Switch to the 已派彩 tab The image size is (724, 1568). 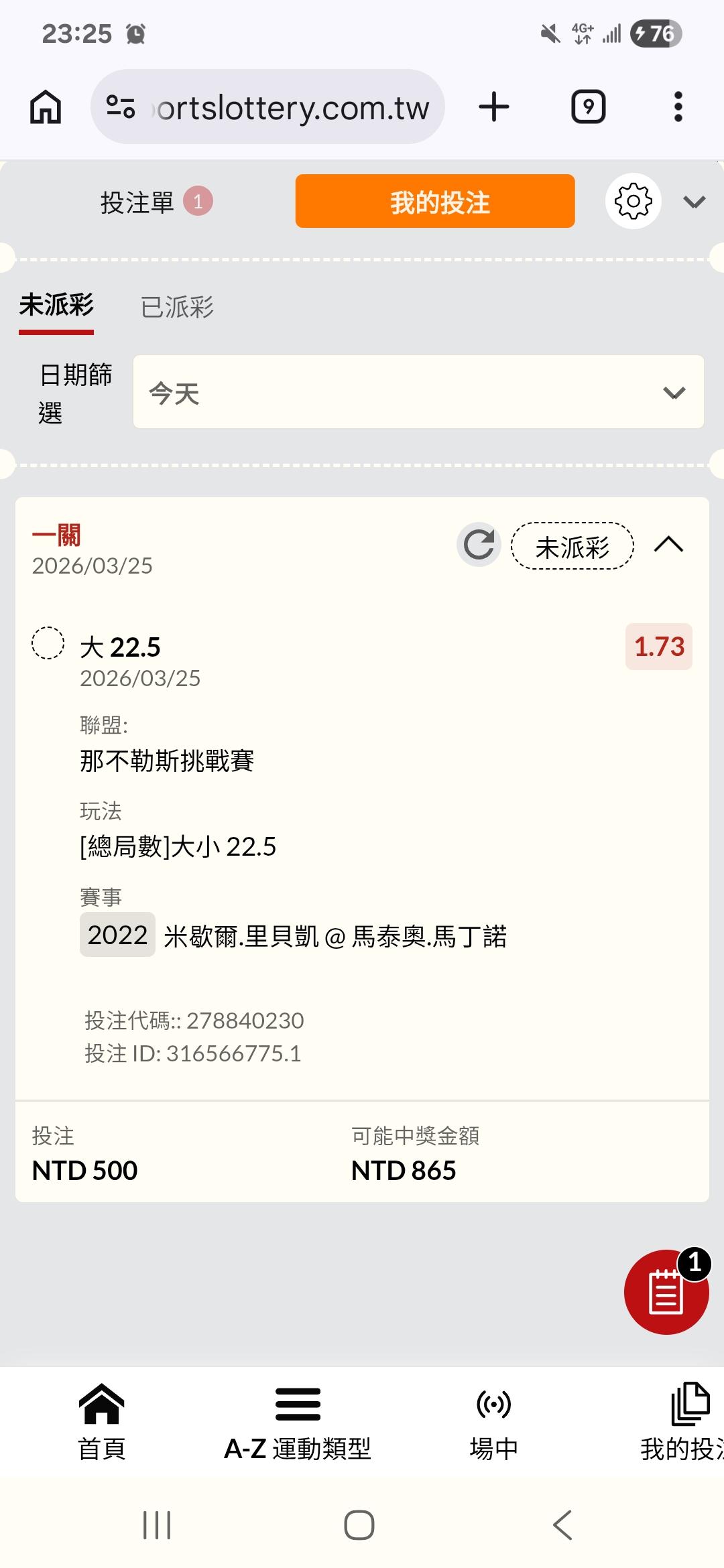(177, 308)
